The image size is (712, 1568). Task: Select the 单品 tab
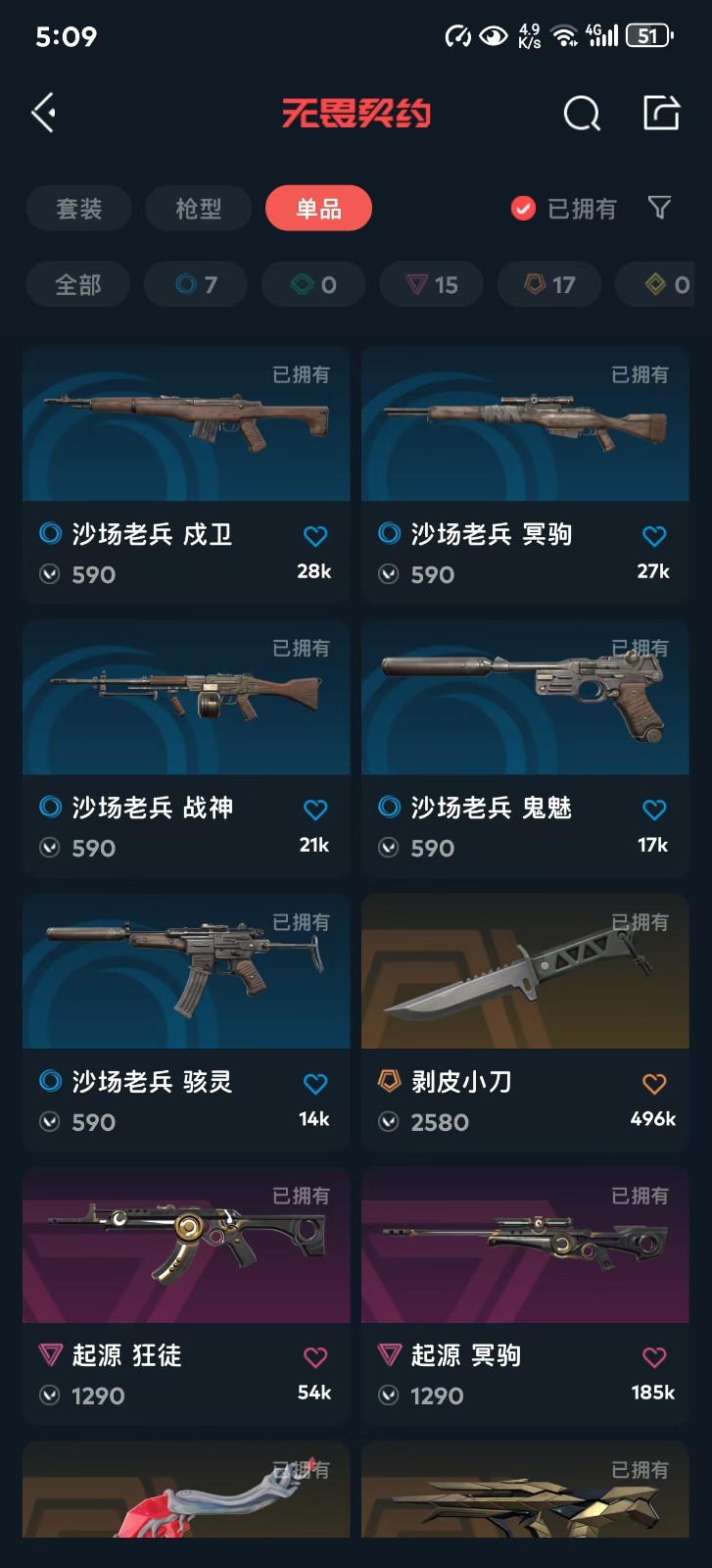pos(318,209)
